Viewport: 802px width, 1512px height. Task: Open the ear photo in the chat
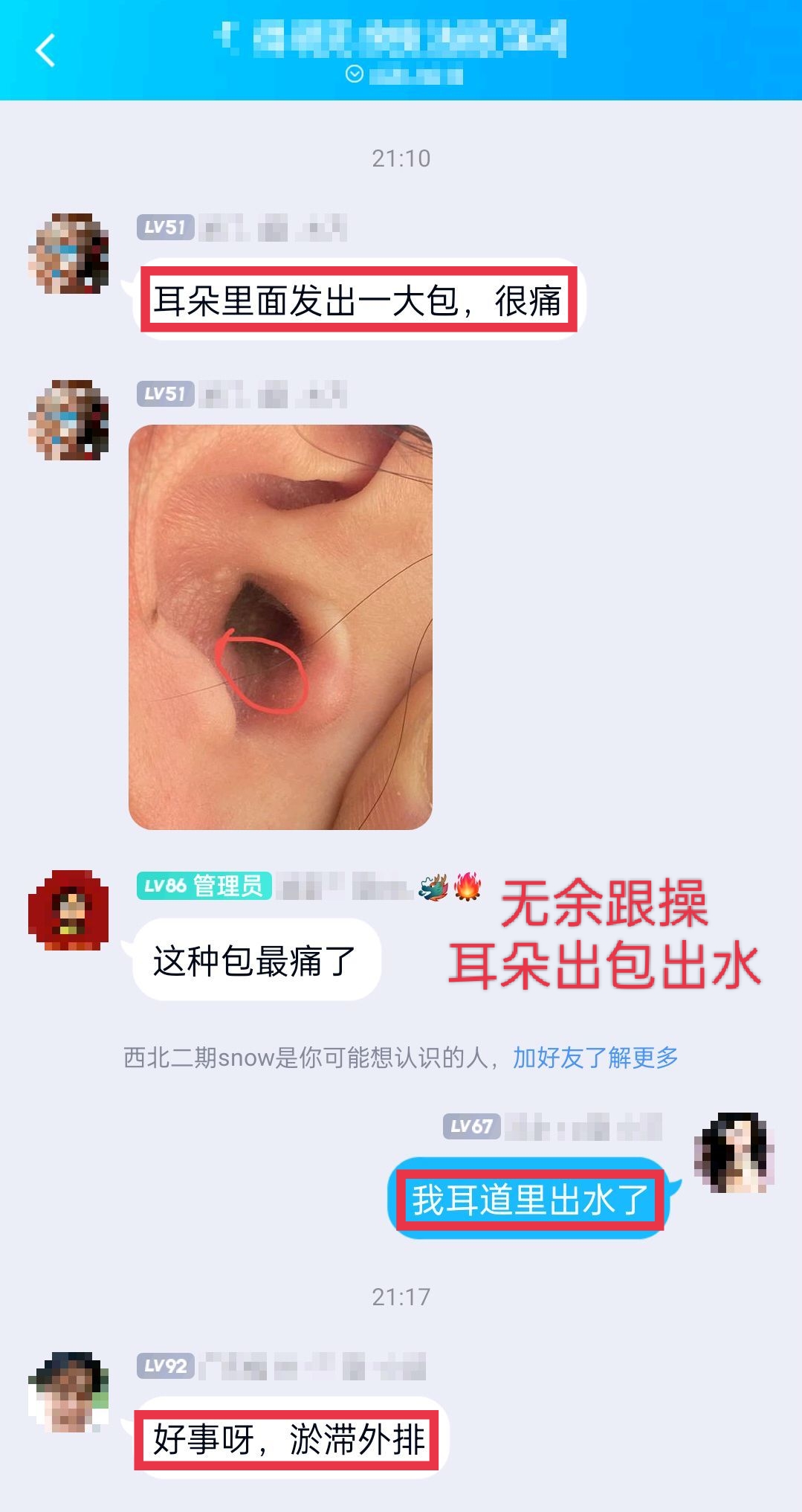(280, 627)
